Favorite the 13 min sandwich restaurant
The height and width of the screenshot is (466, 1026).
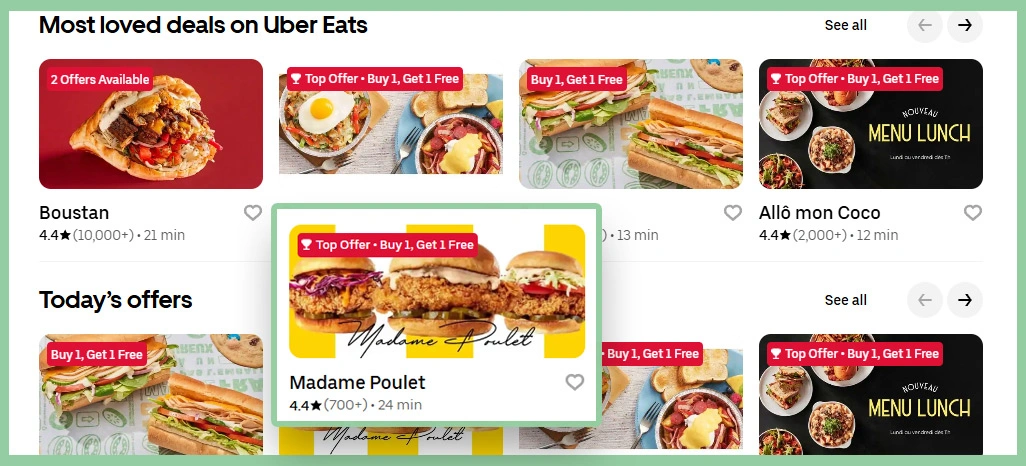click(733, 213)
